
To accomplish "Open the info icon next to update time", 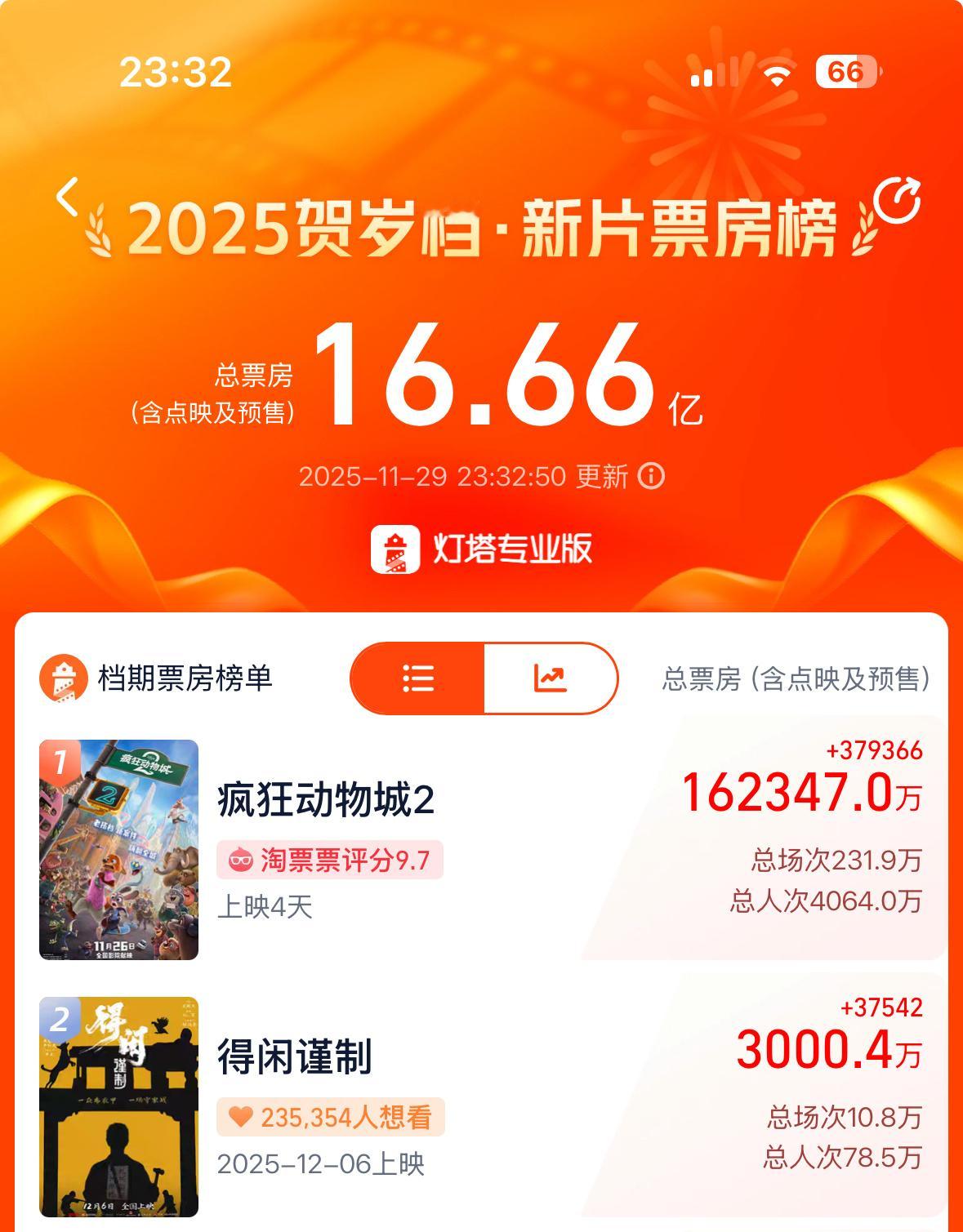I will 649,475.
